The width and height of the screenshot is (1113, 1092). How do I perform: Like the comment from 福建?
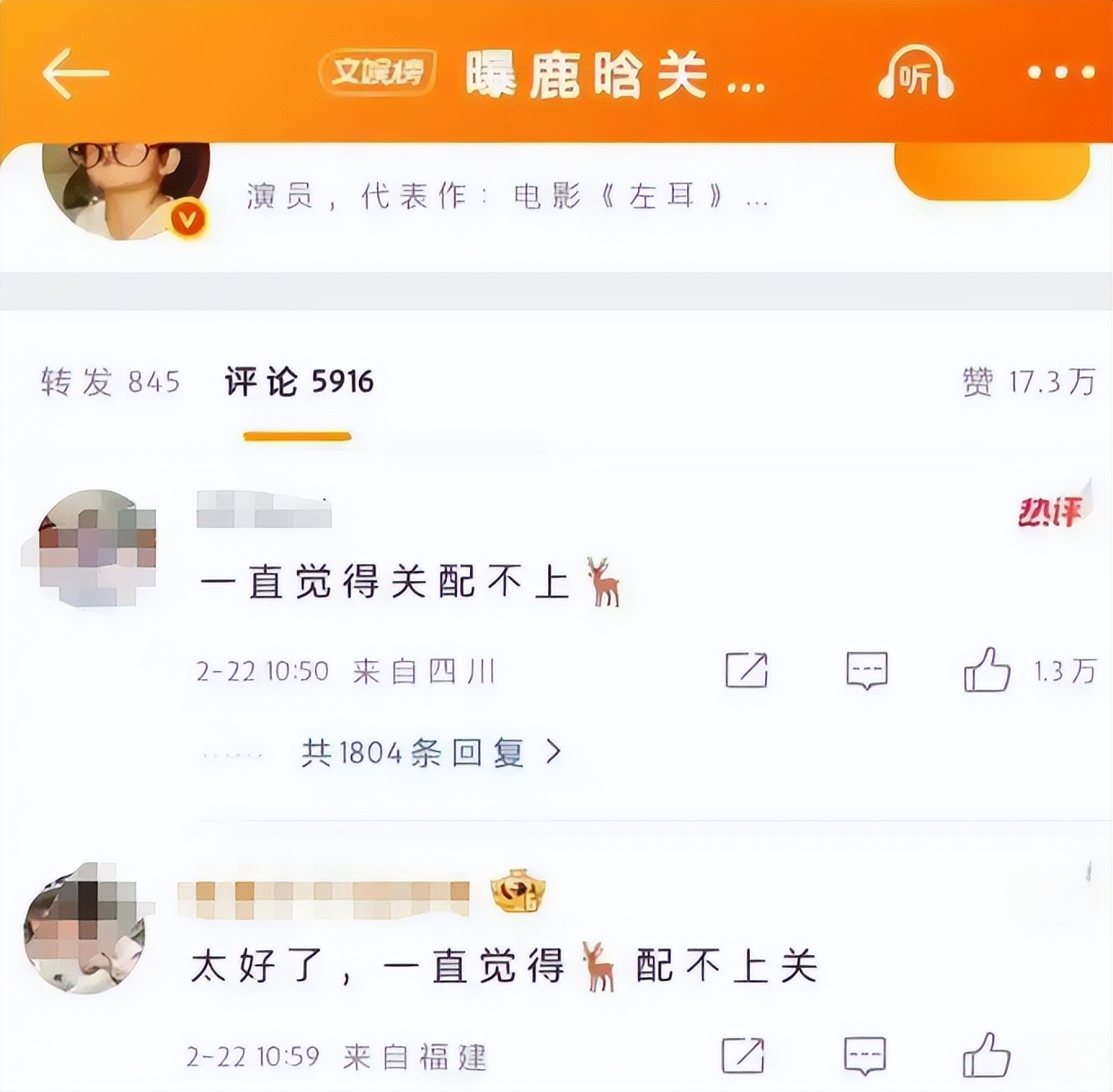click(987, 1056)
